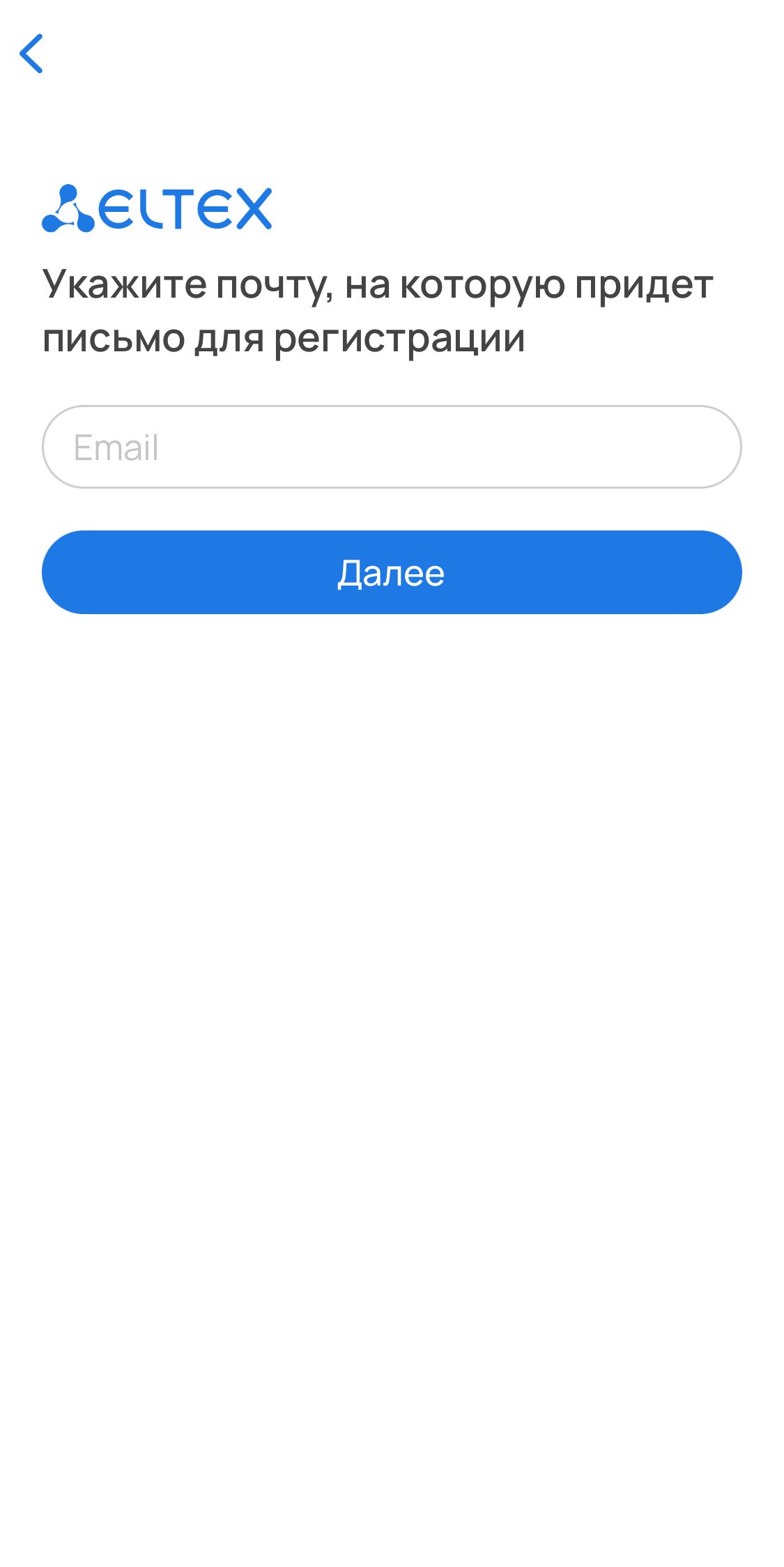Go back using the top arrow
784x1567 pixels.
coord(31,54)
